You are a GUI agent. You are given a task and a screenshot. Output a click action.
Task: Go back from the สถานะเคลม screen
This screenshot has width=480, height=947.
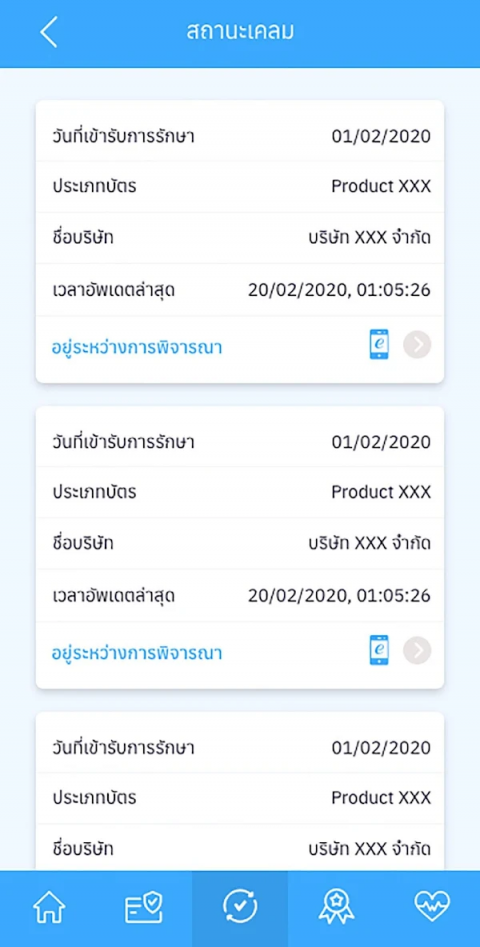pyautogui.click(x=49, y=31)
